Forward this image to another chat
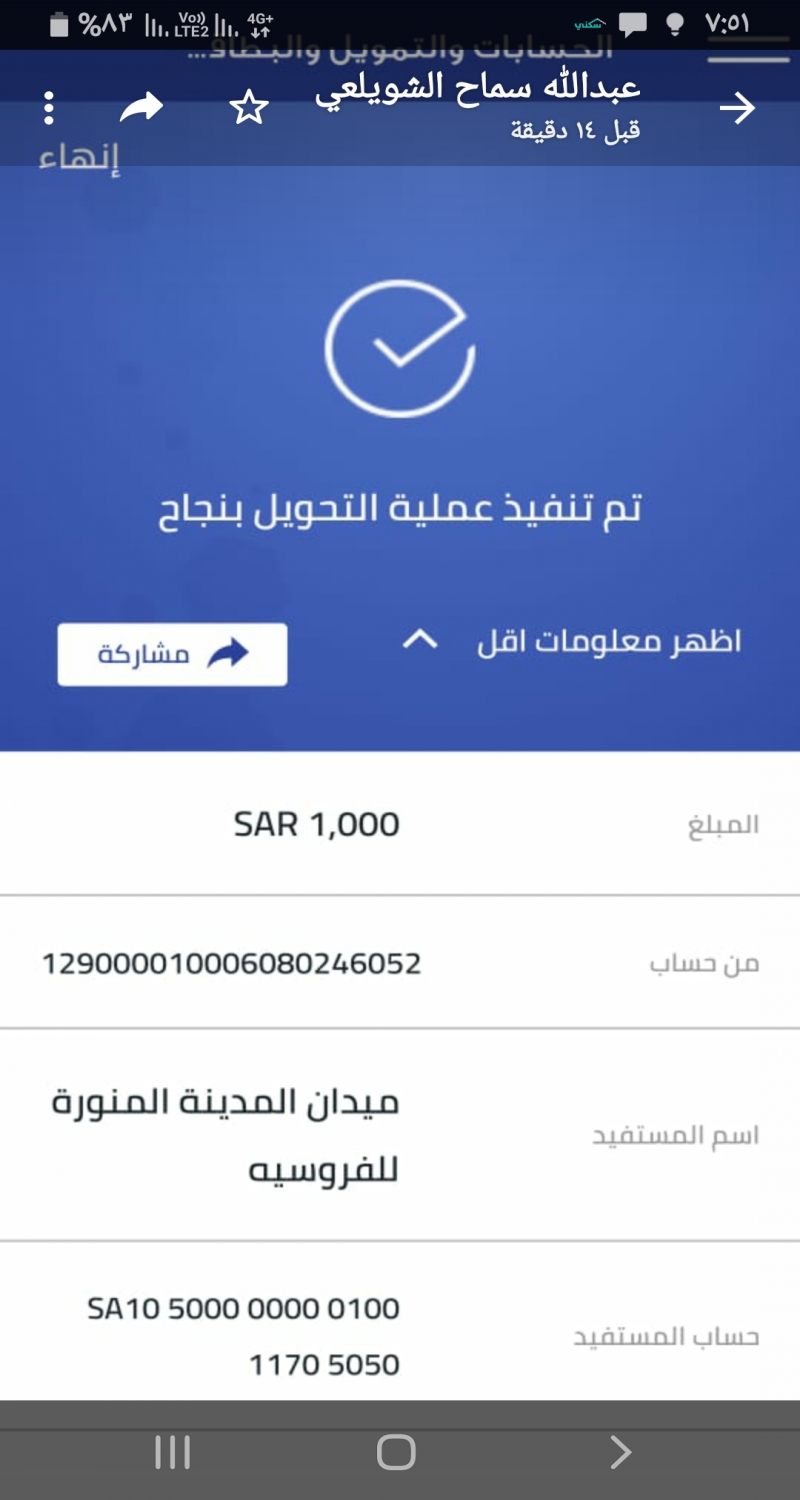This screenshot has height=1500, width=800. tap(141, 108)
